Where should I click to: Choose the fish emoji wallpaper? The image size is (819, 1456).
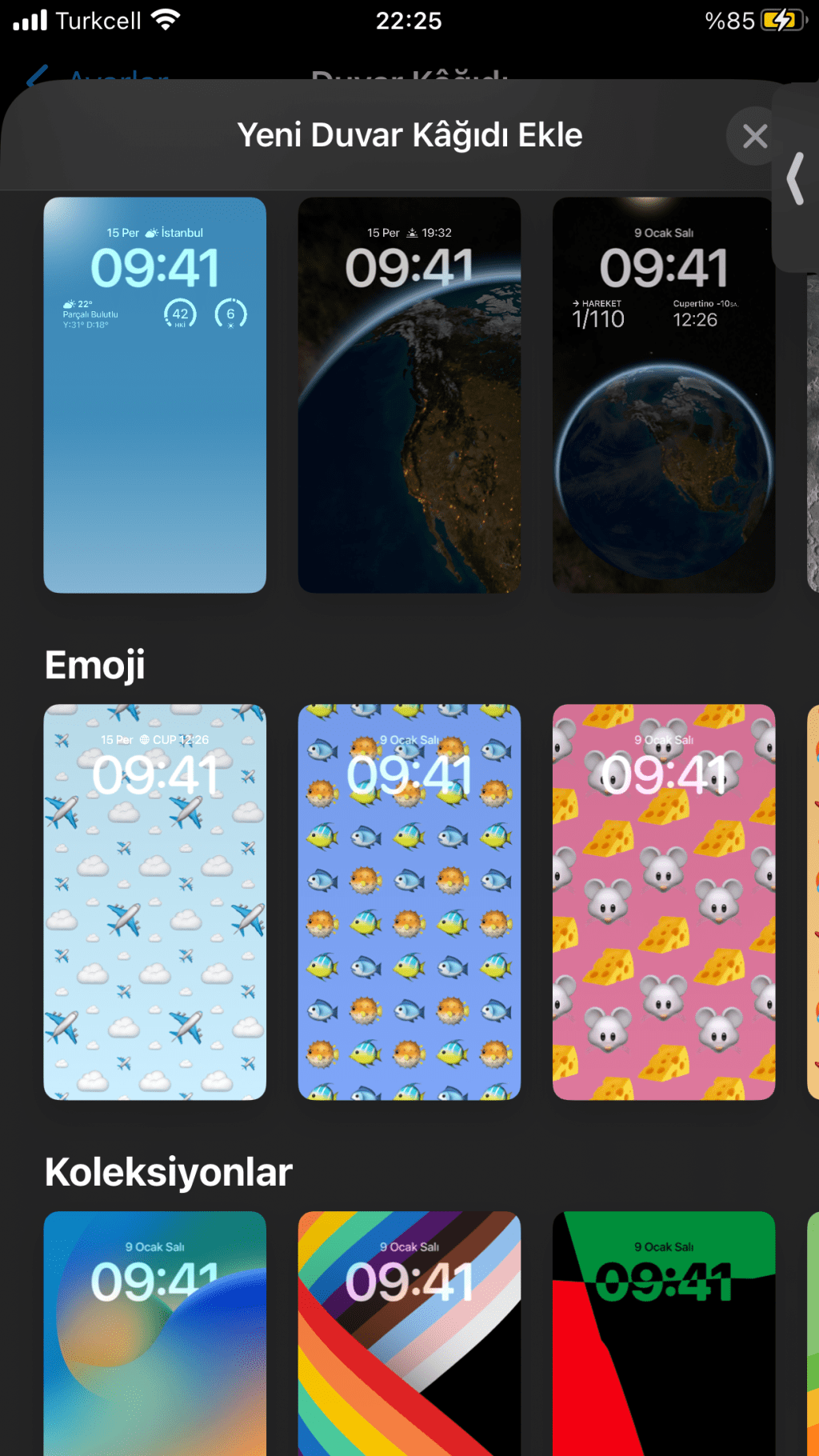409,902
